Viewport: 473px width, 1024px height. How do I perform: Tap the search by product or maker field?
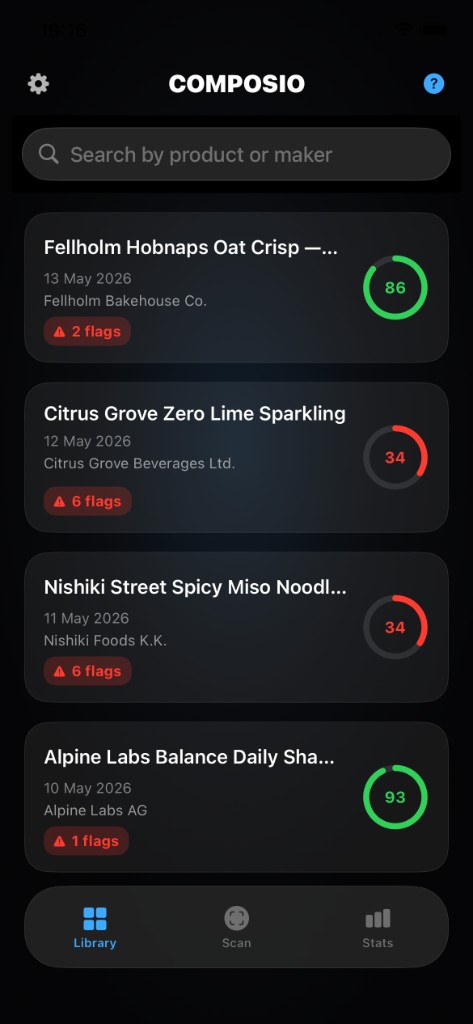pyautogui.click(x=236, y=154)
